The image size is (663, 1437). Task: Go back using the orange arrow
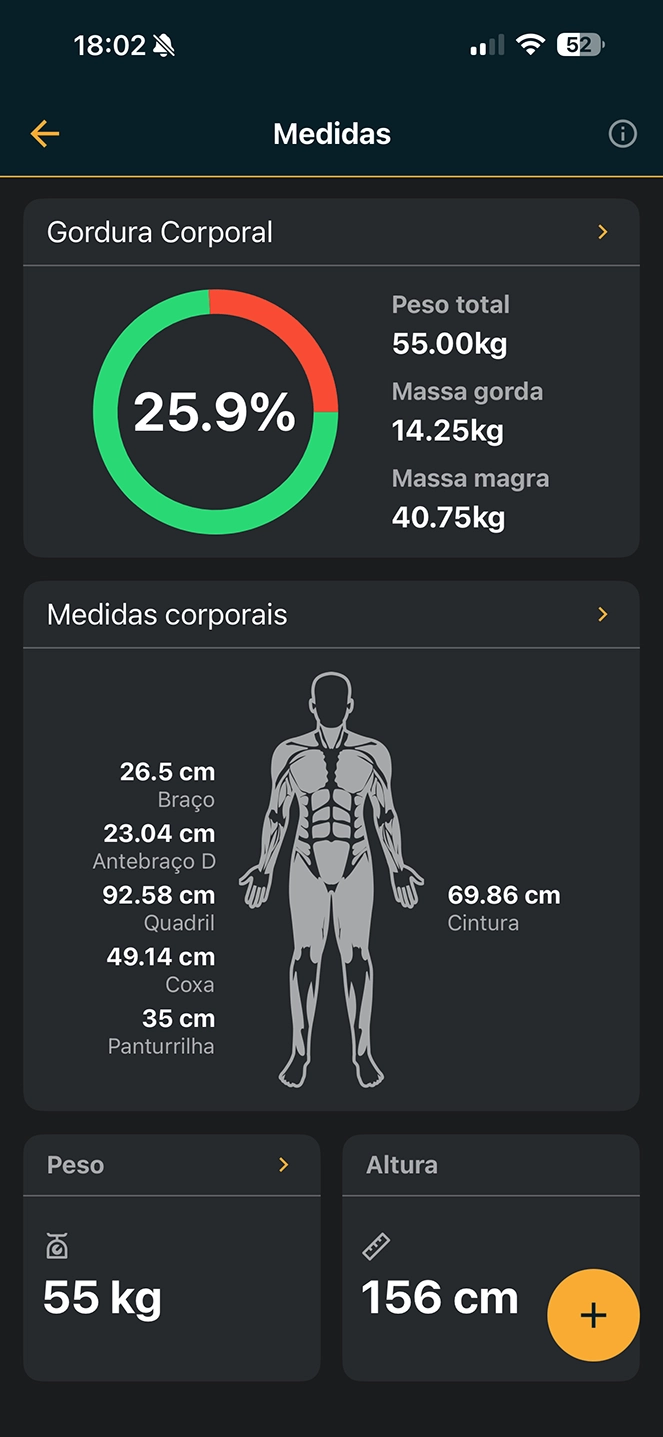45,134
